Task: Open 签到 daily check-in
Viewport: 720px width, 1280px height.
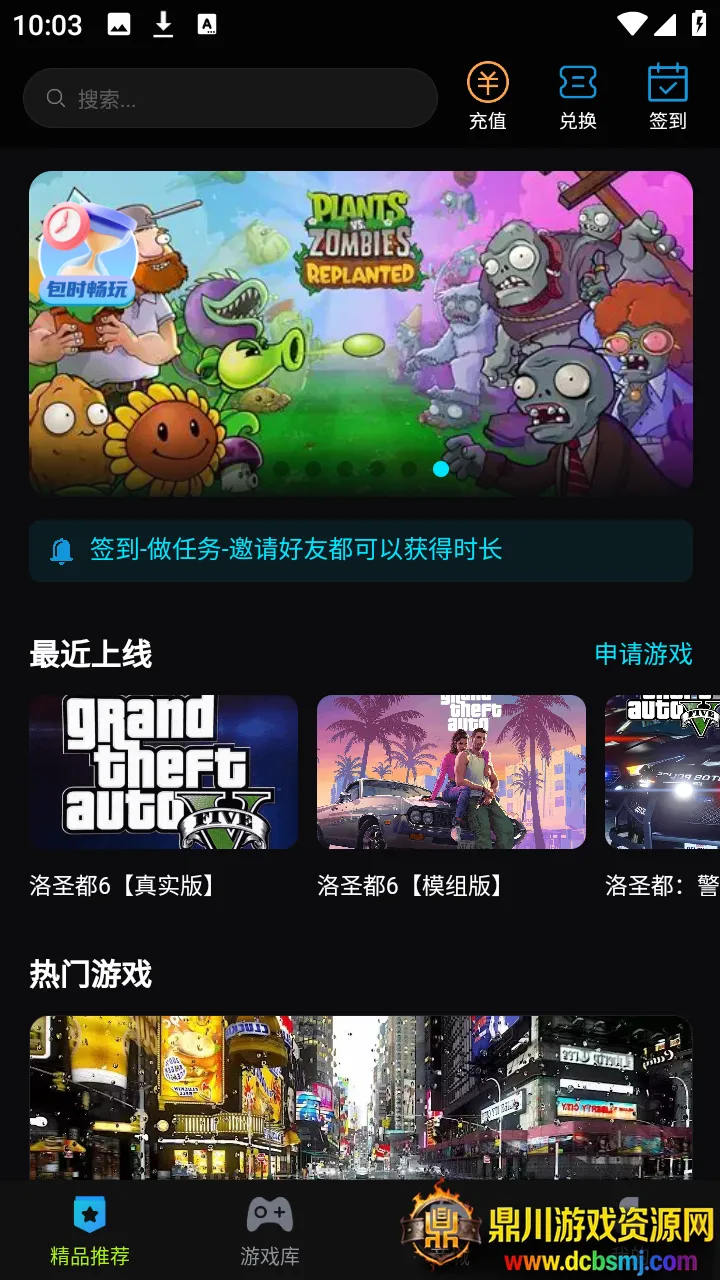Action: pos(668,96)
